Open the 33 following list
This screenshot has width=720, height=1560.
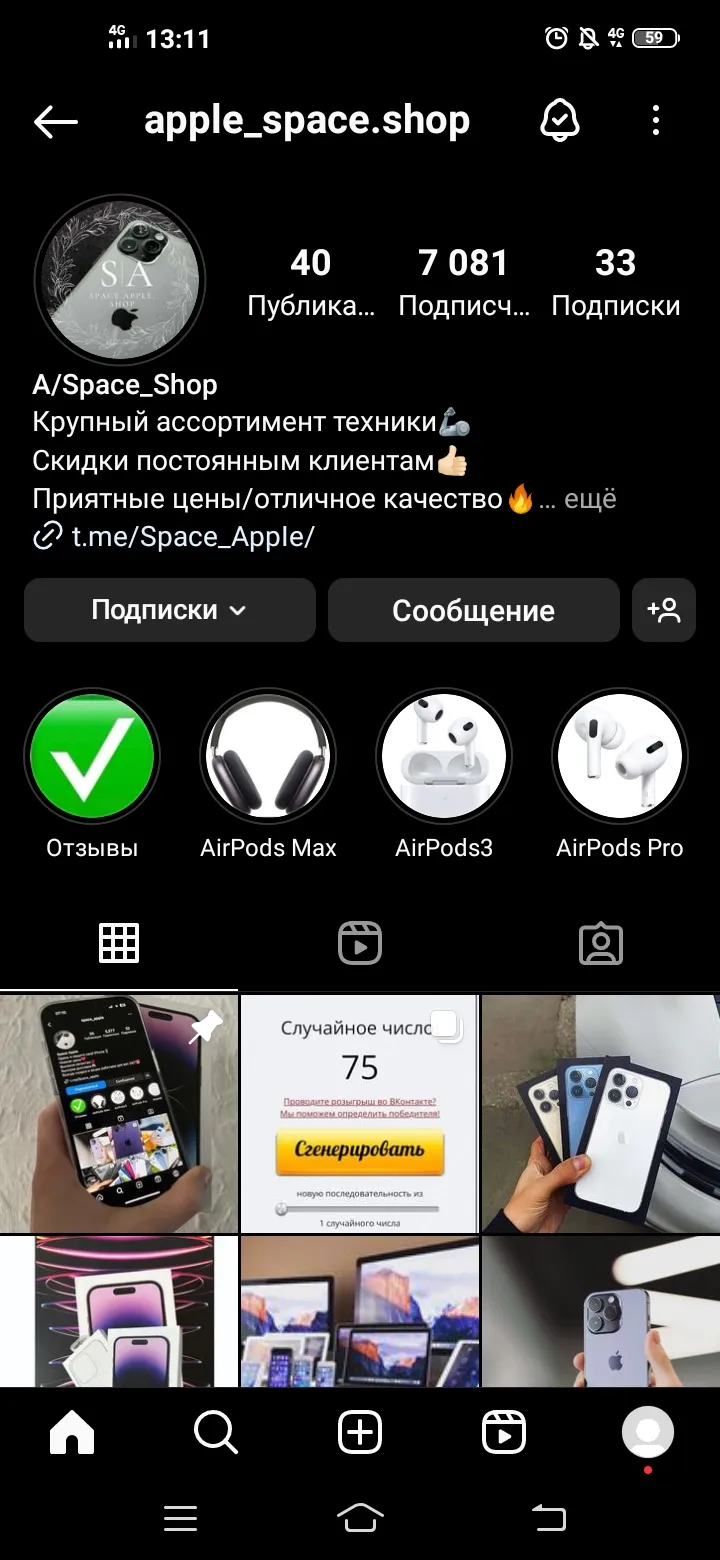click(616, 281)
